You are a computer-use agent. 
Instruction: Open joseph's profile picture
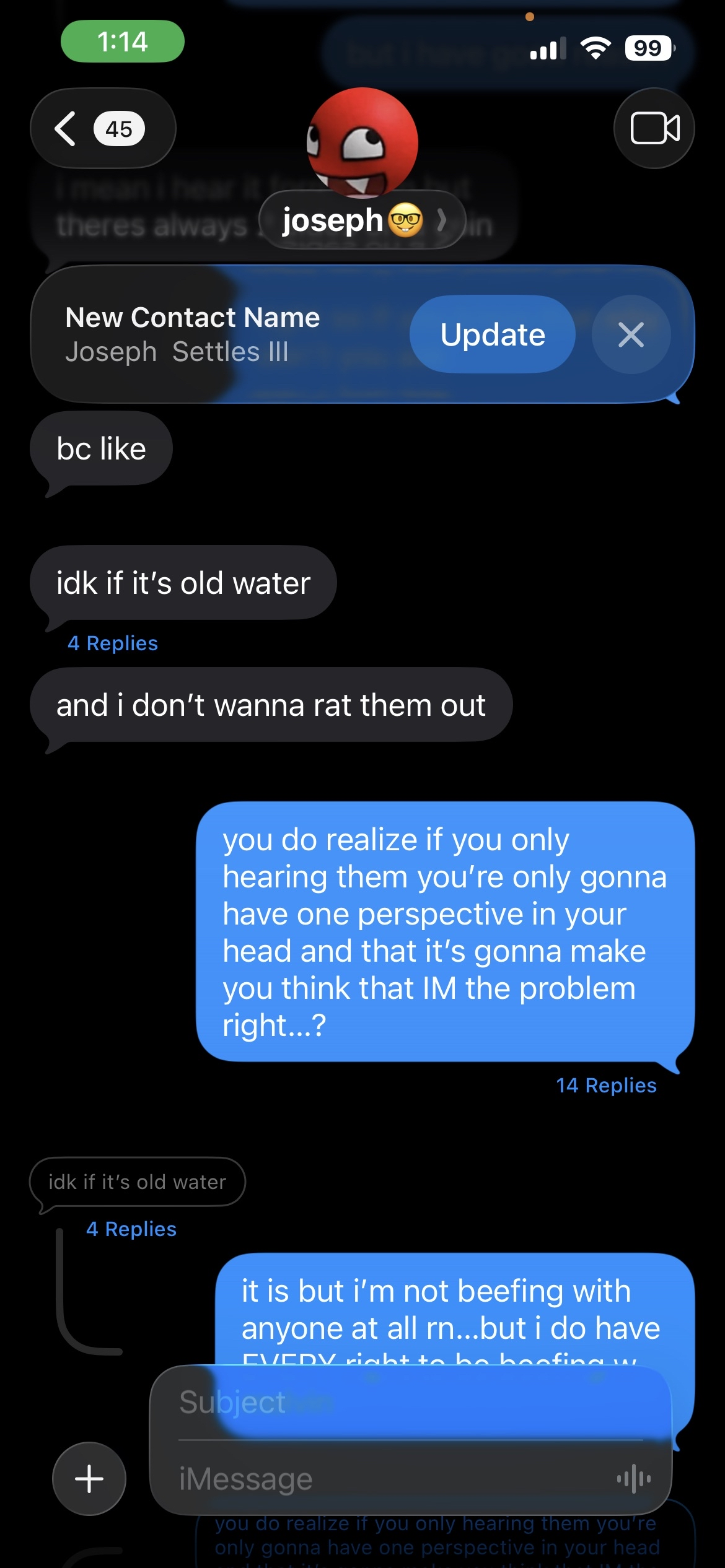tap(362, 142)
